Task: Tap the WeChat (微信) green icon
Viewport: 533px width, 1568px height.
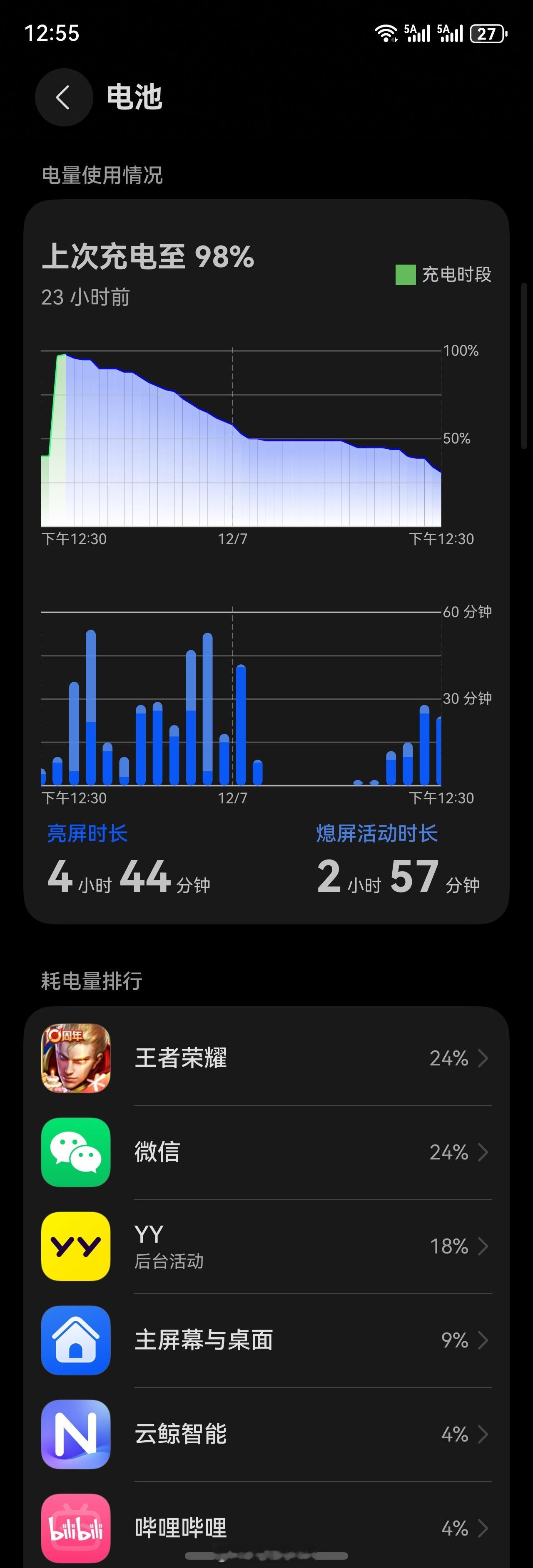Action: point(75,1152)
